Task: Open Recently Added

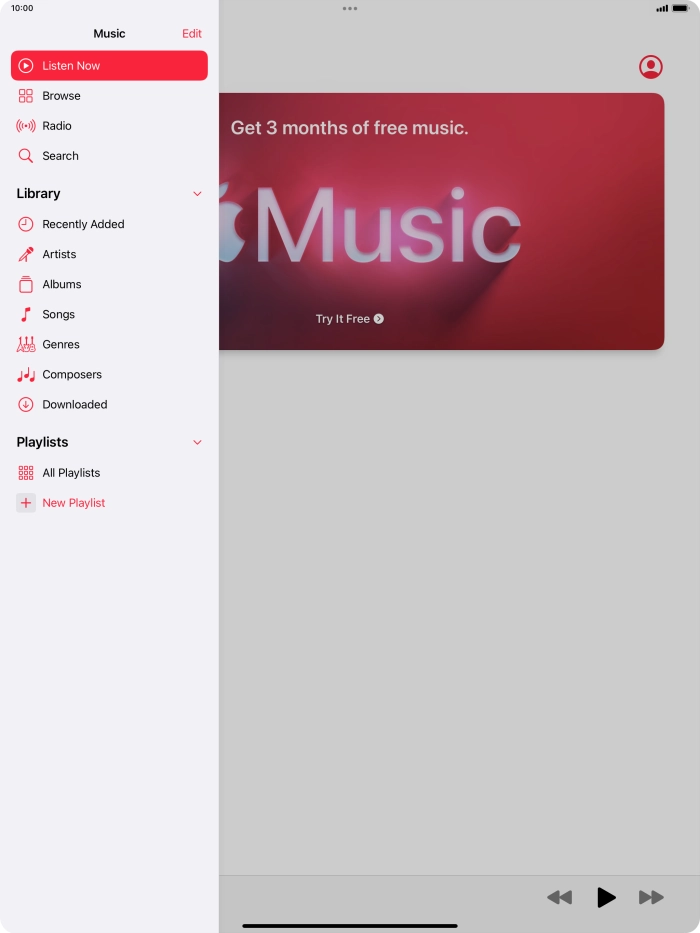Action: [x=83, y=224]
